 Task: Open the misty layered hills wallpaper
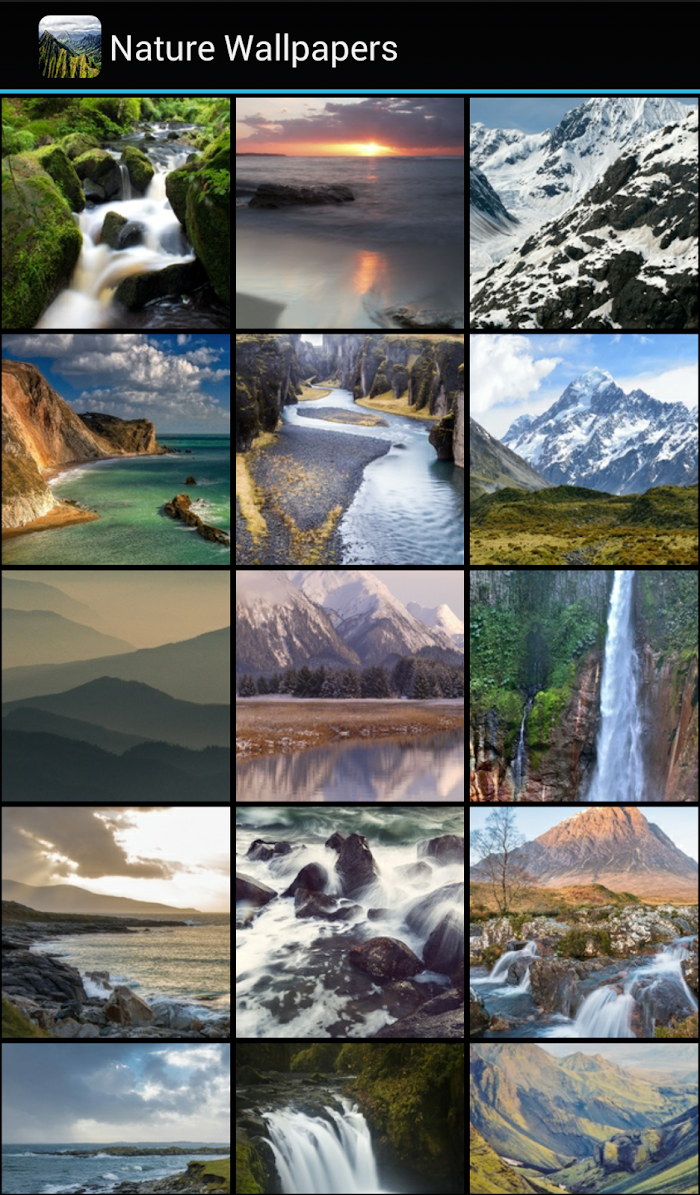pyautogui.click(x=116, y=686)
